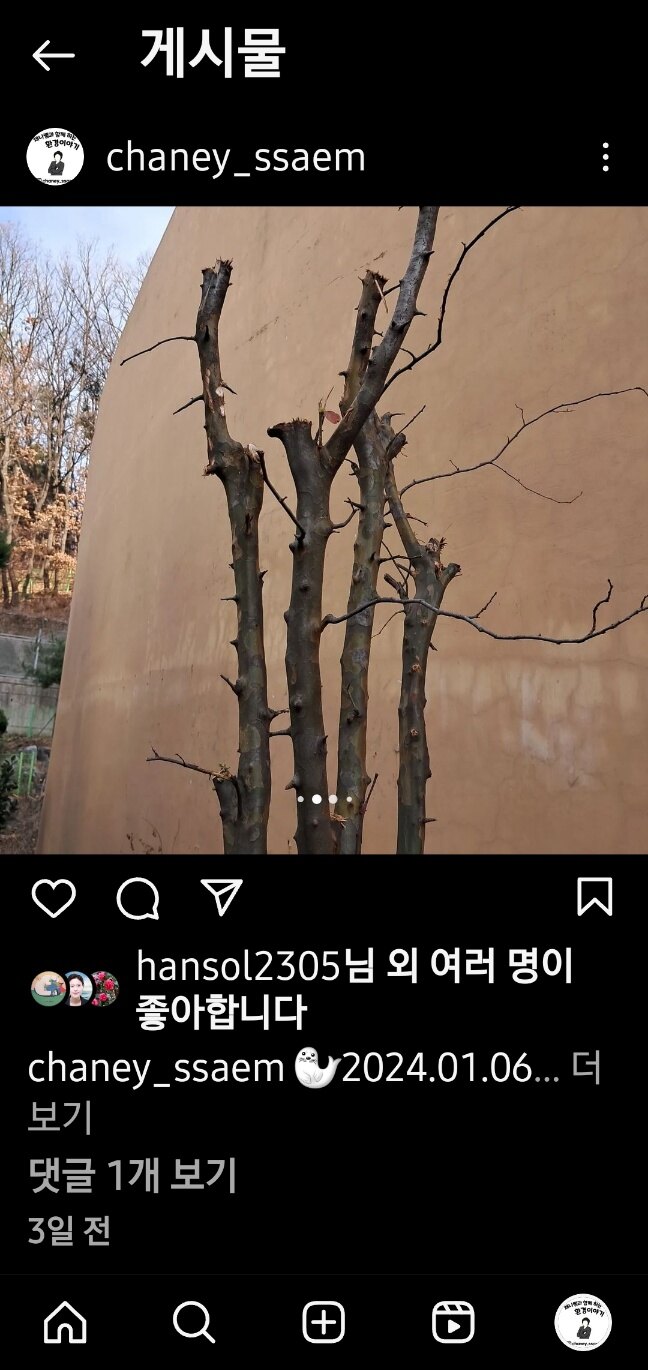Open the post's three-dot options menu
Image resolution: width=648 pixels, height=1370 pixels.
(605, 157)
